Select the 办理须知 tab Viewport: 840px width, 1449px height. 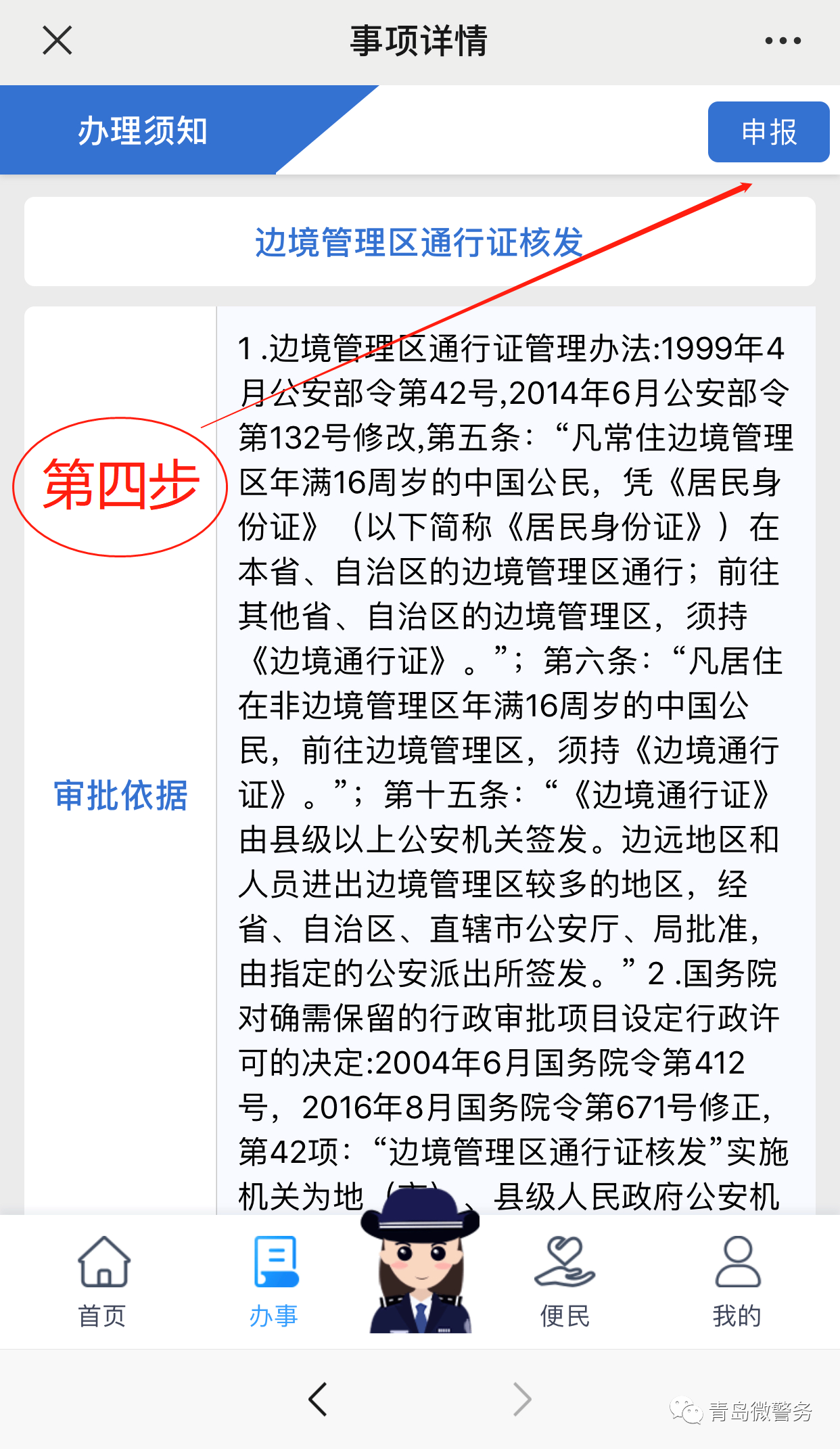[x=142, y=131]
